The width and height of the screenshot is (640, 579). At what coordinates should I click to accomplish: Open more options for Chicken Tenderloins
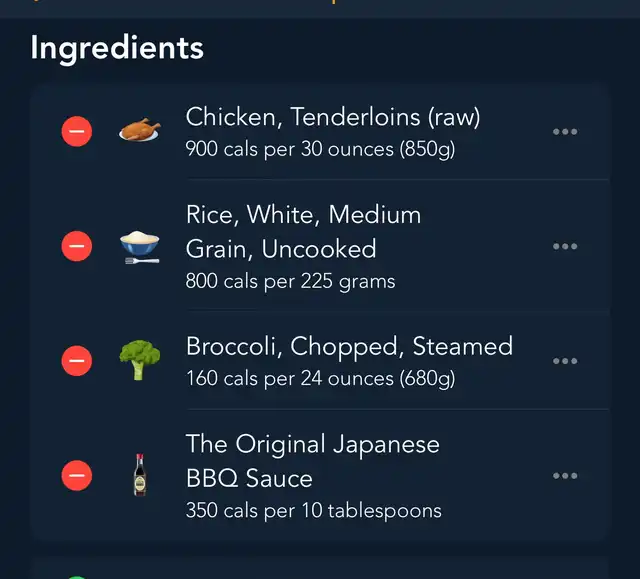coord(565,131)
